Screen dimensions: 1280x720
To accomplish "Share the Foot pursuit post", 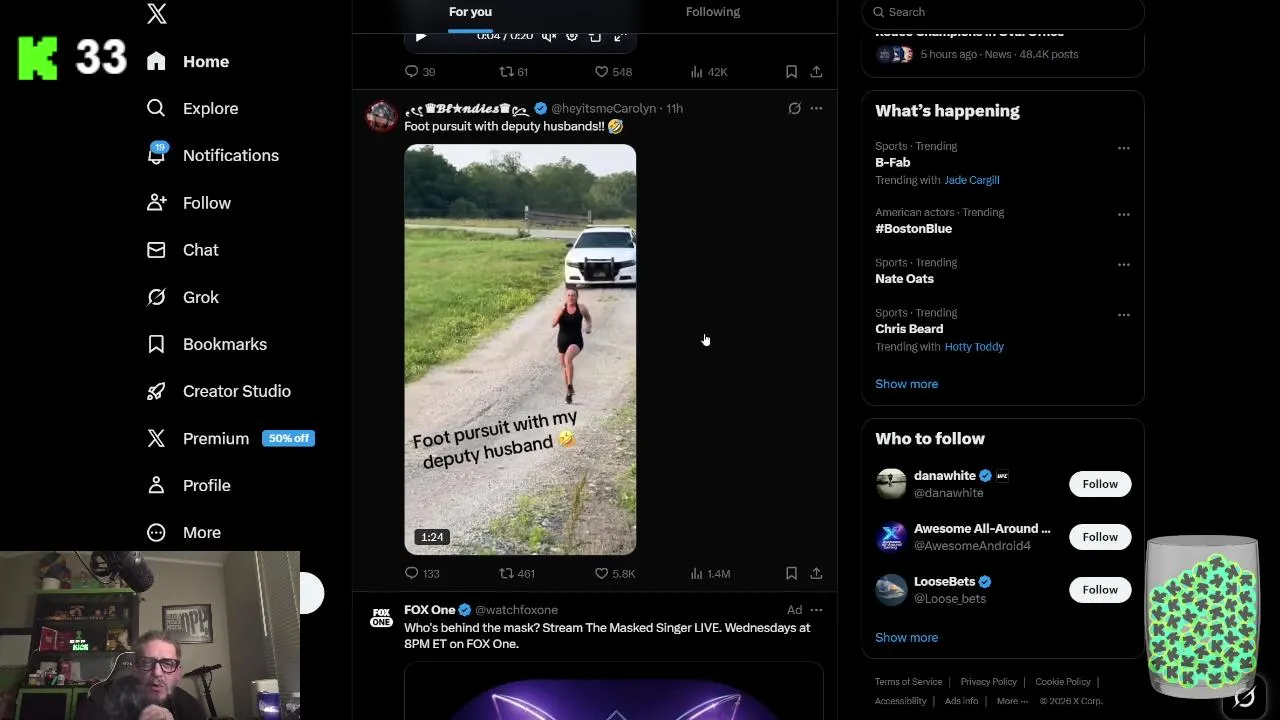I will (816, 573).
